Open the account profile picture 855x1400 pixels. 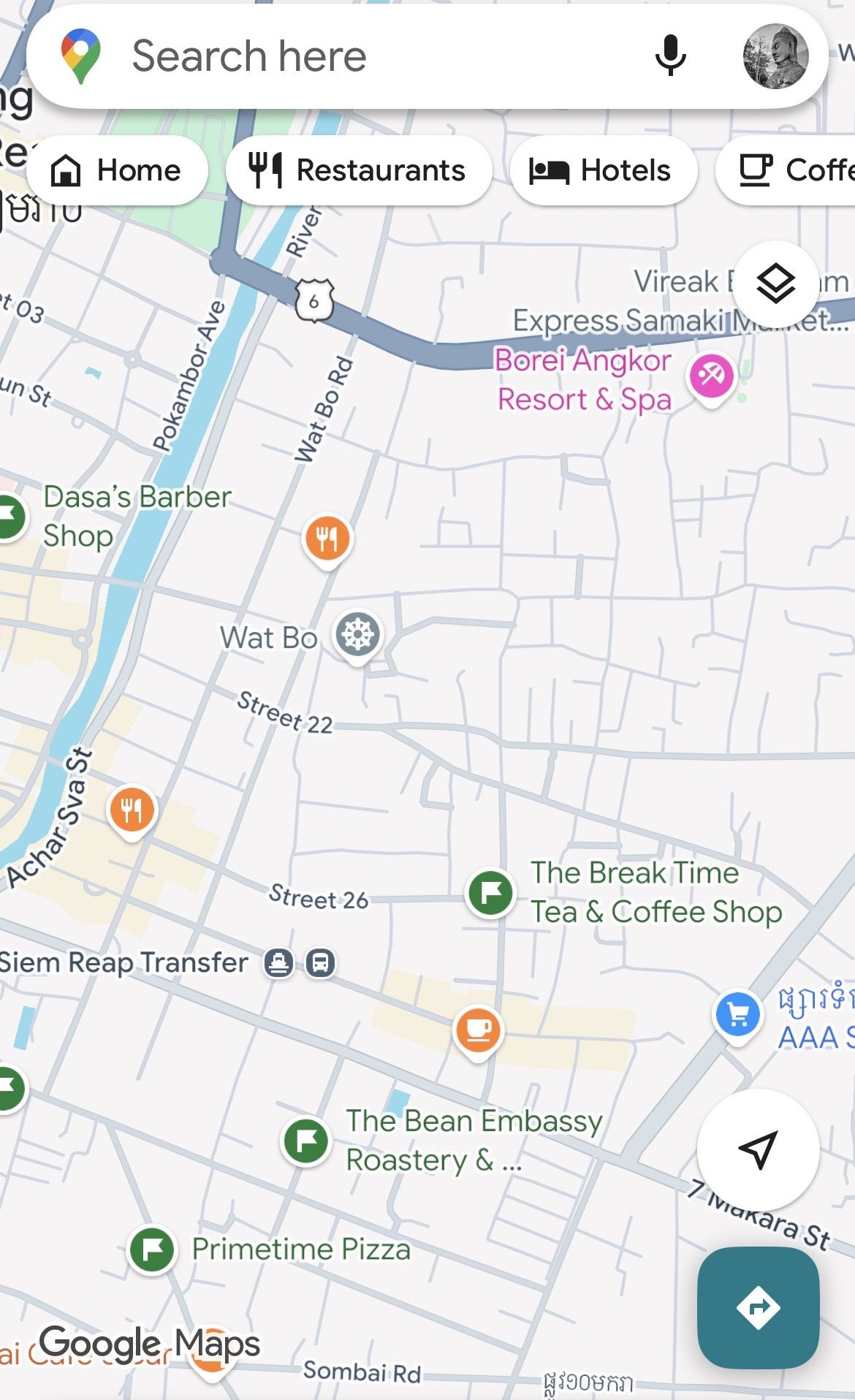[x=775, y=56]
